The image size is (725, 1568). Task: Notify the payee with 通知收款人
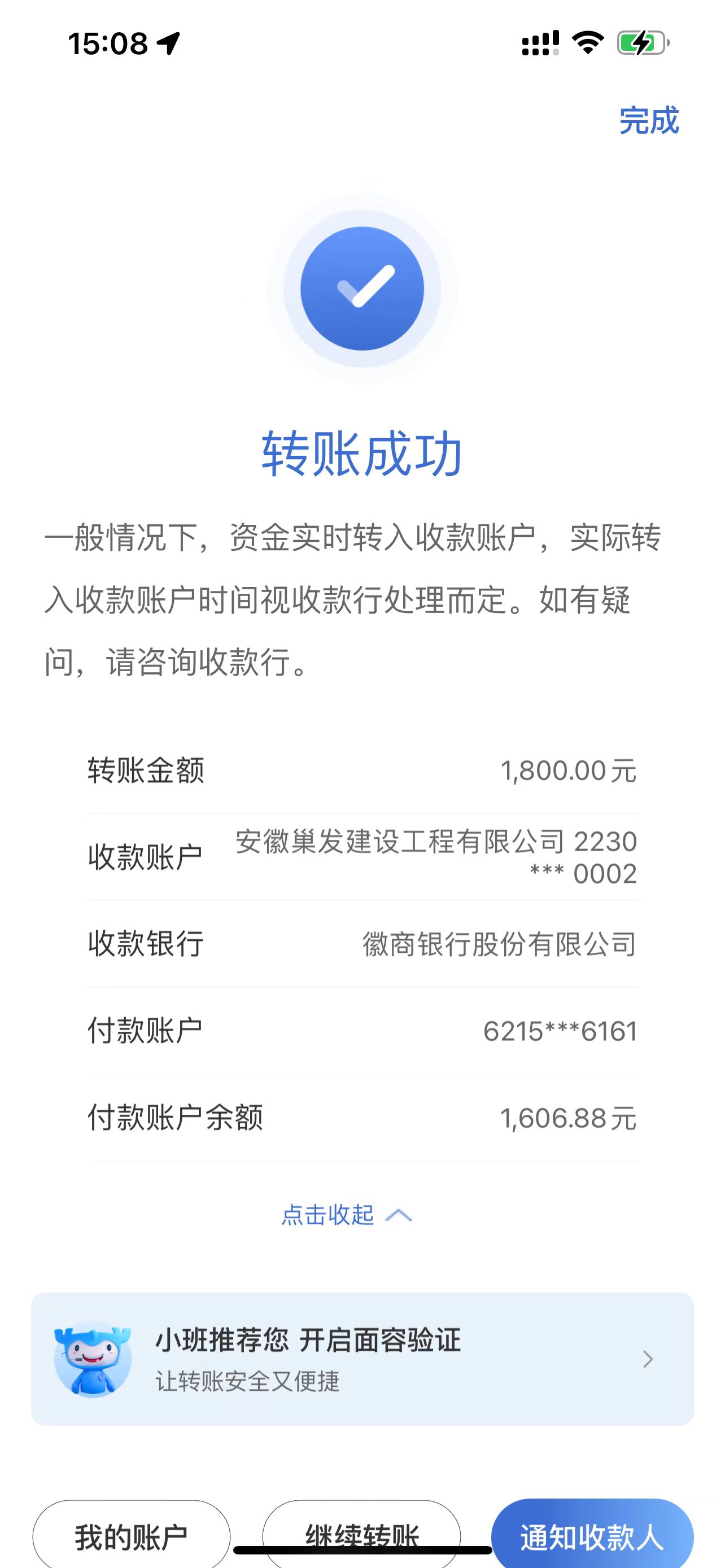[x=592, y=1535]
